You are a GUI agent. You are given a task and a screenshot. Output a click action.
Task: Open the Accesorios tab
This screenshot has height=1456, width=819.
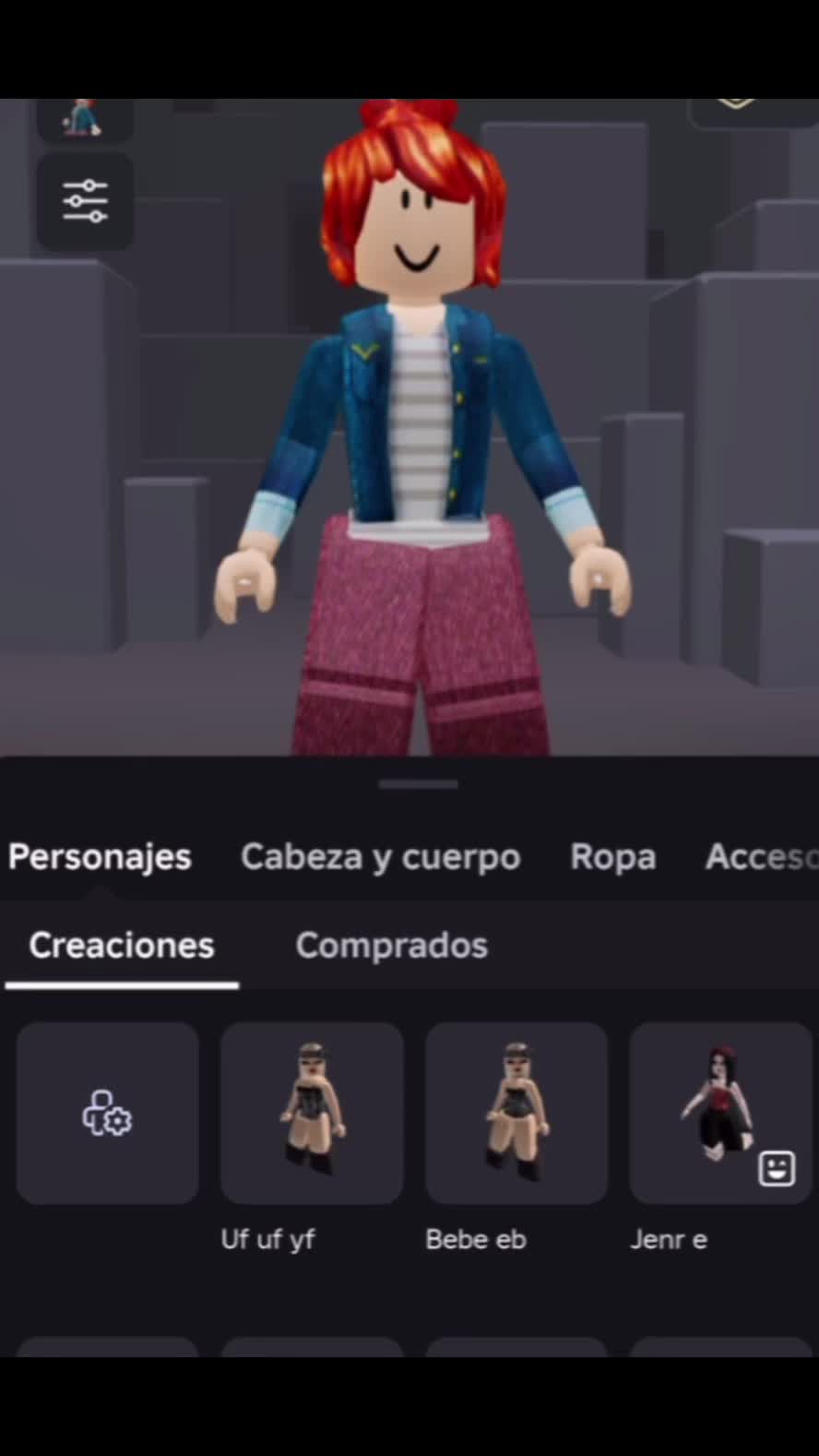(x=762, y=857)
